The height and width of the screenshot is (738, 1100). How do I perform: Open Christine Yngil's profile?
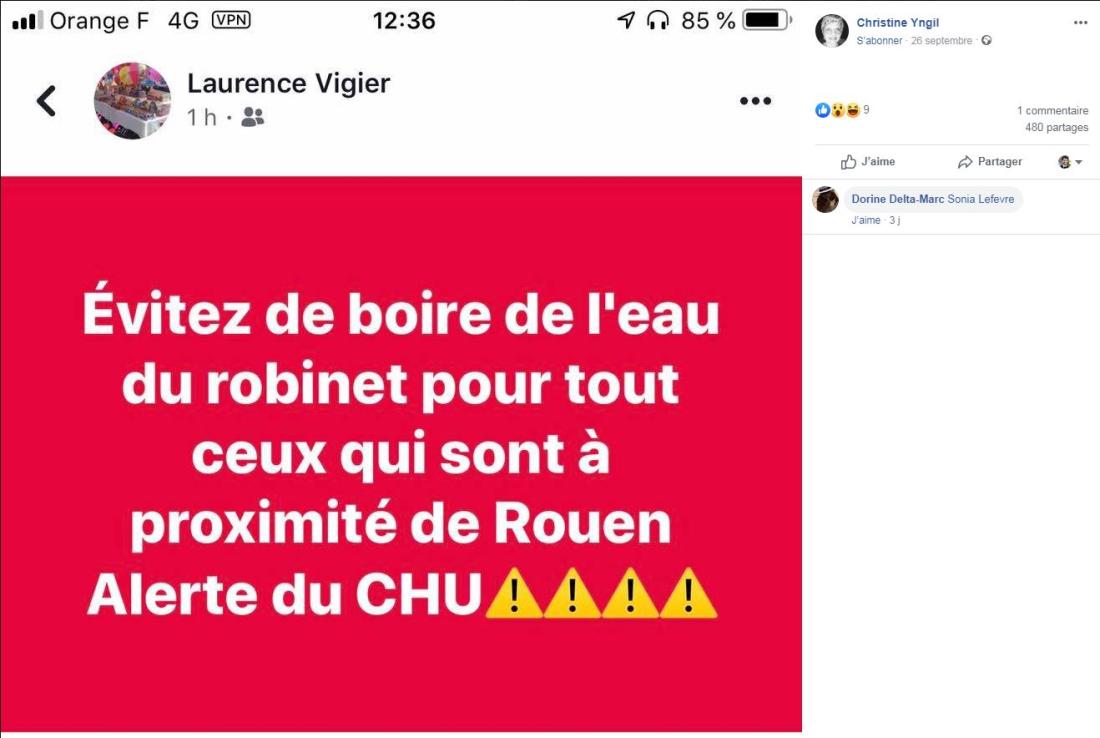point(897,22)
